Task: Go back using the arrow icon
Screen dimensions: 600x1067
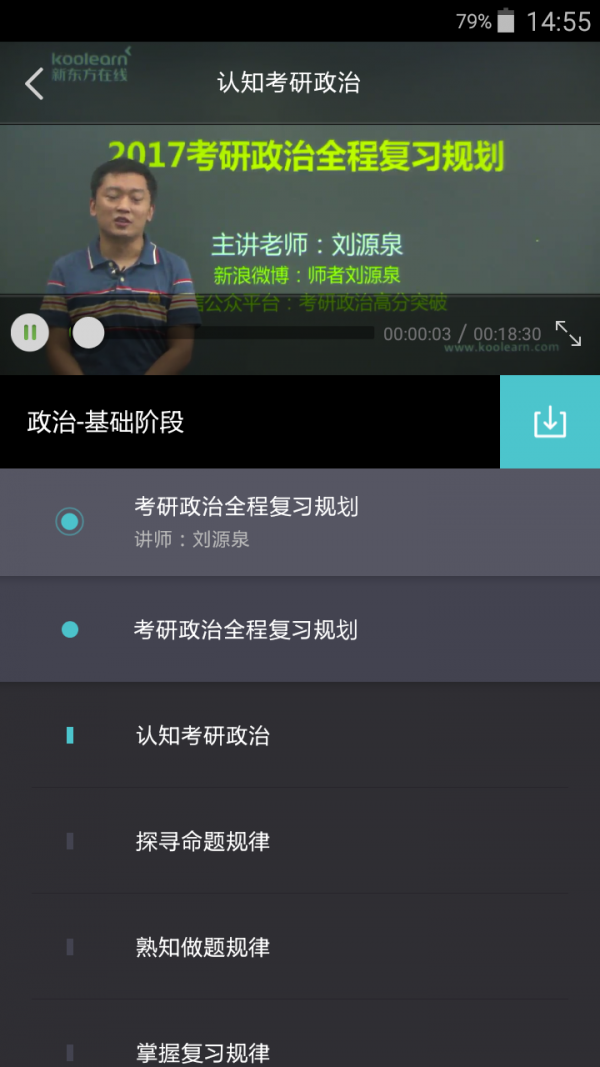Action: (x=35, y=83)
